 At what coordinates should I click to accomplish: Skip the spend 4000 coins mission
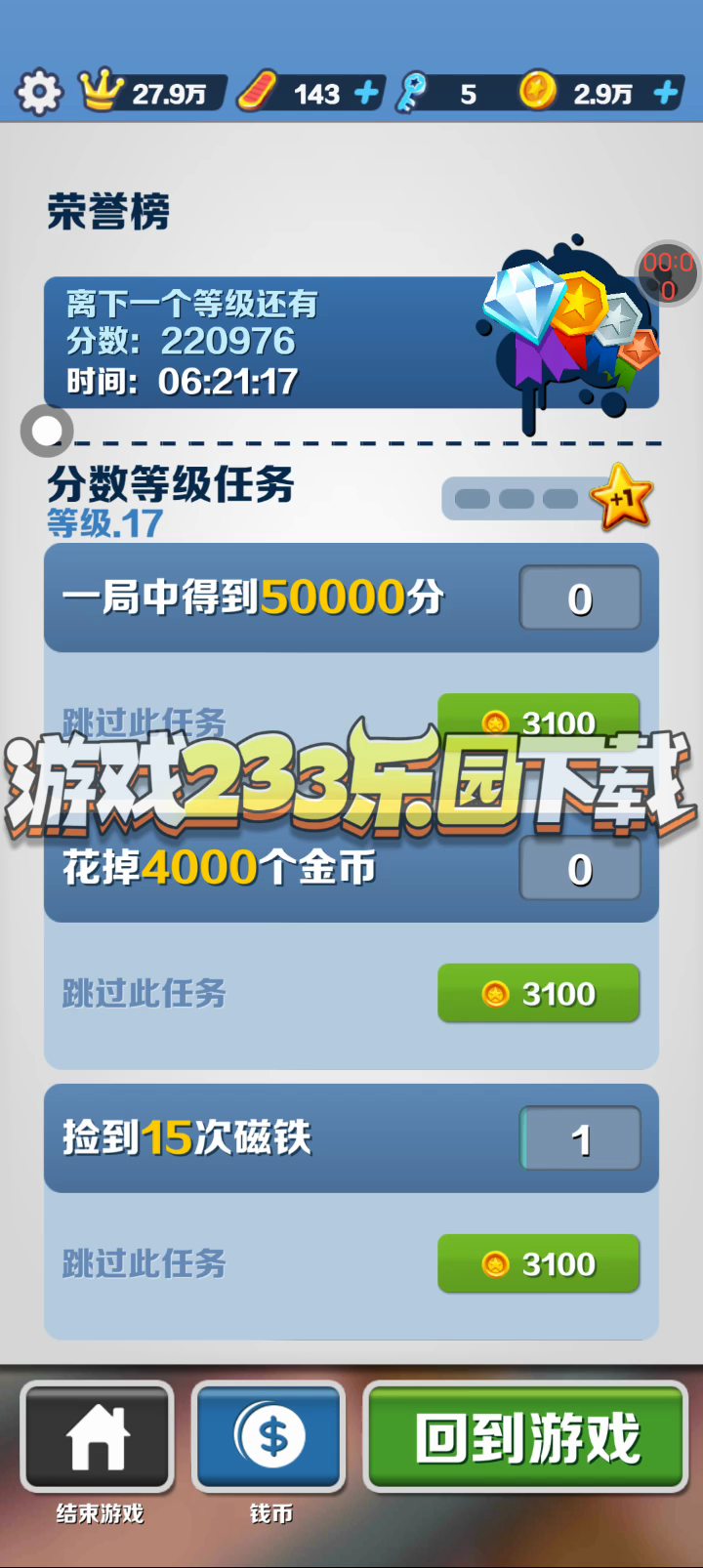tap(538, 994)
